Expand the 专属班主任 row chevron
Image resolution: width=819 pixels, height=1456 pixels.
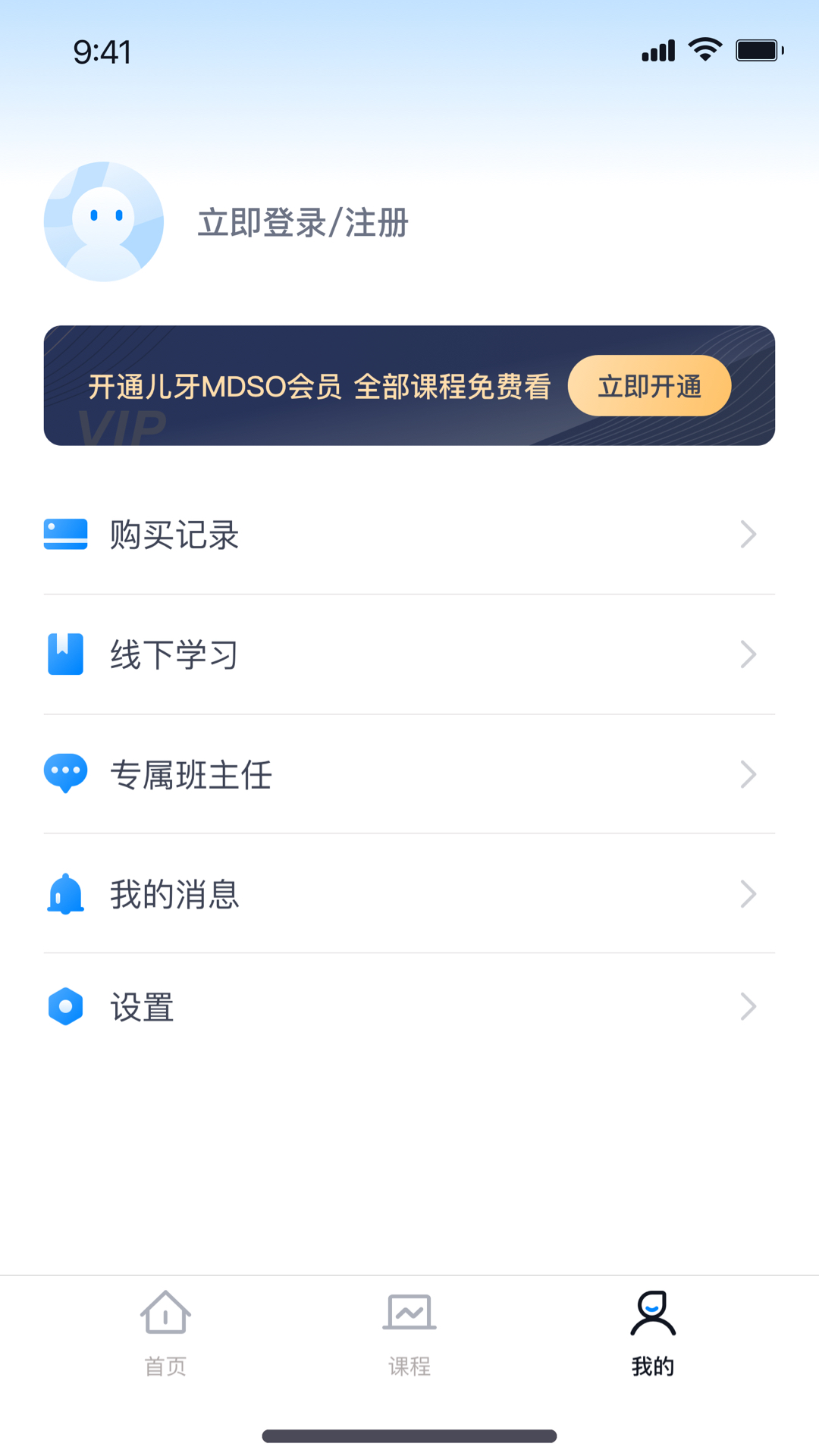pyautogui.click(x=748, y=774)
